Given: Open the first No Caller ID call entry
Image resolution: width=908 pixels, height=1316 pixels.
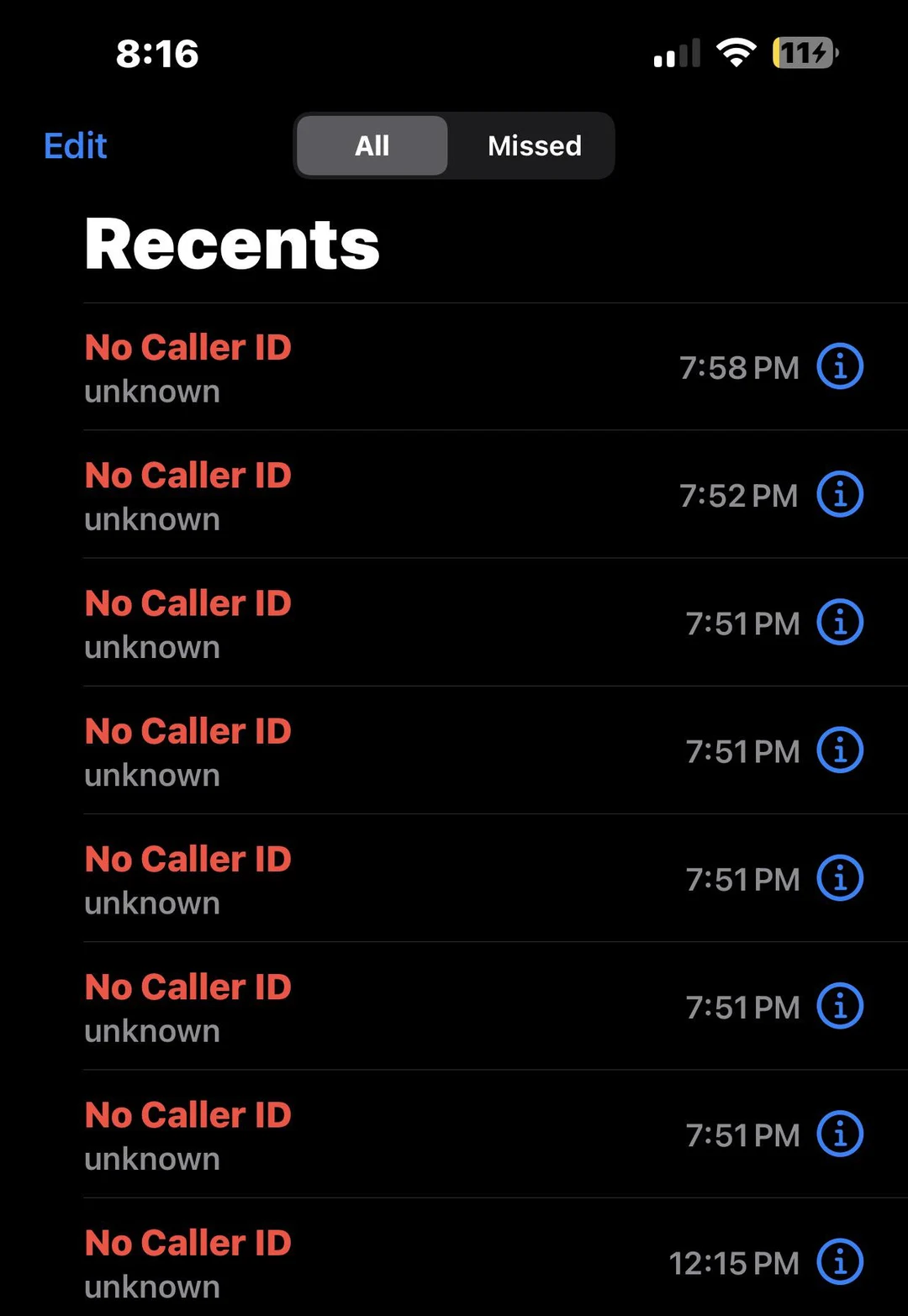Looking at the screenshot, I should click(x=336, y=367).
